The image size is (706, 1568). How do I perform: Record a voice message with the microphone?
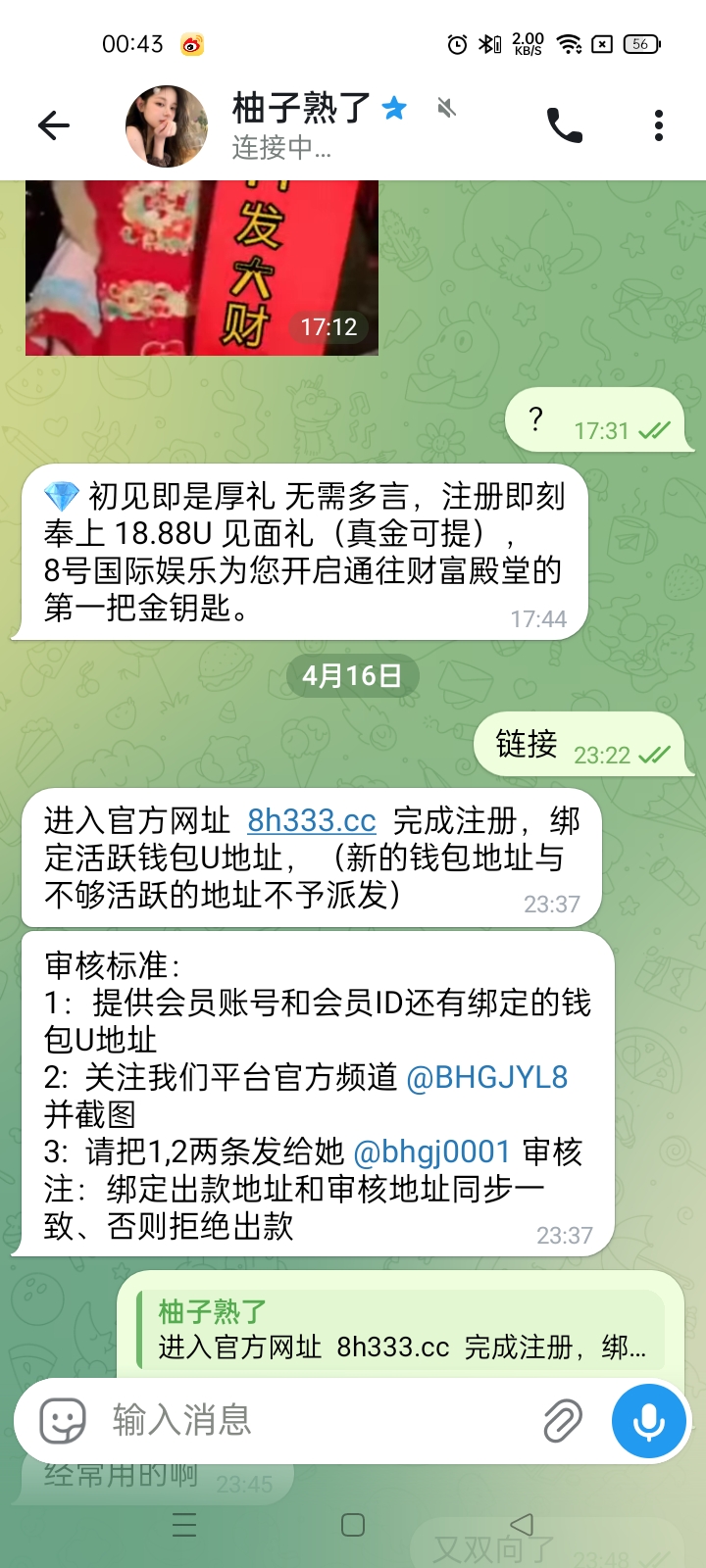click(648, 1420)
